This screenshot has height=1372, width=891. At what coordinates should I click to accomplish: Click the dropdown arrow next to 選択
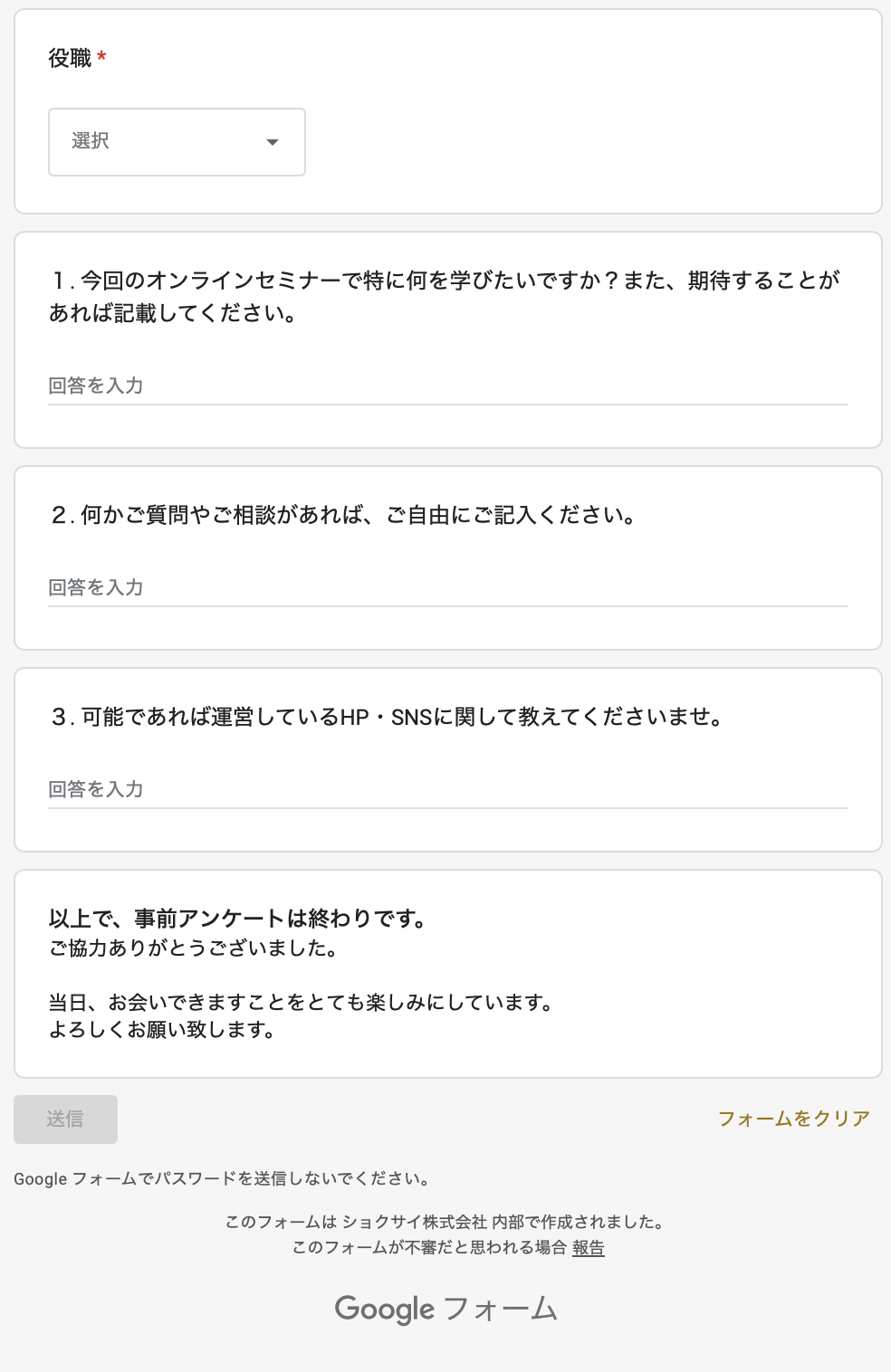[x=273, y=142]
